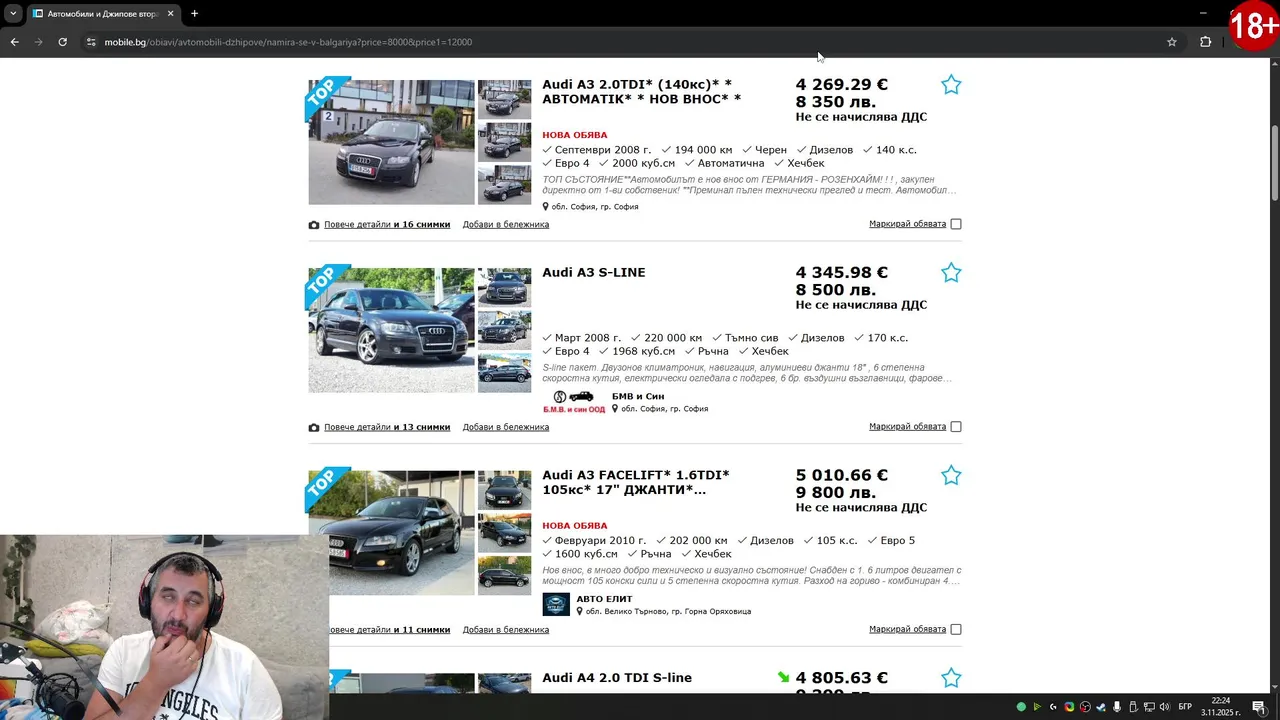
Task: Favorite the Audi A3 FACELIFT listing star
Action: [x=951, y=476]
